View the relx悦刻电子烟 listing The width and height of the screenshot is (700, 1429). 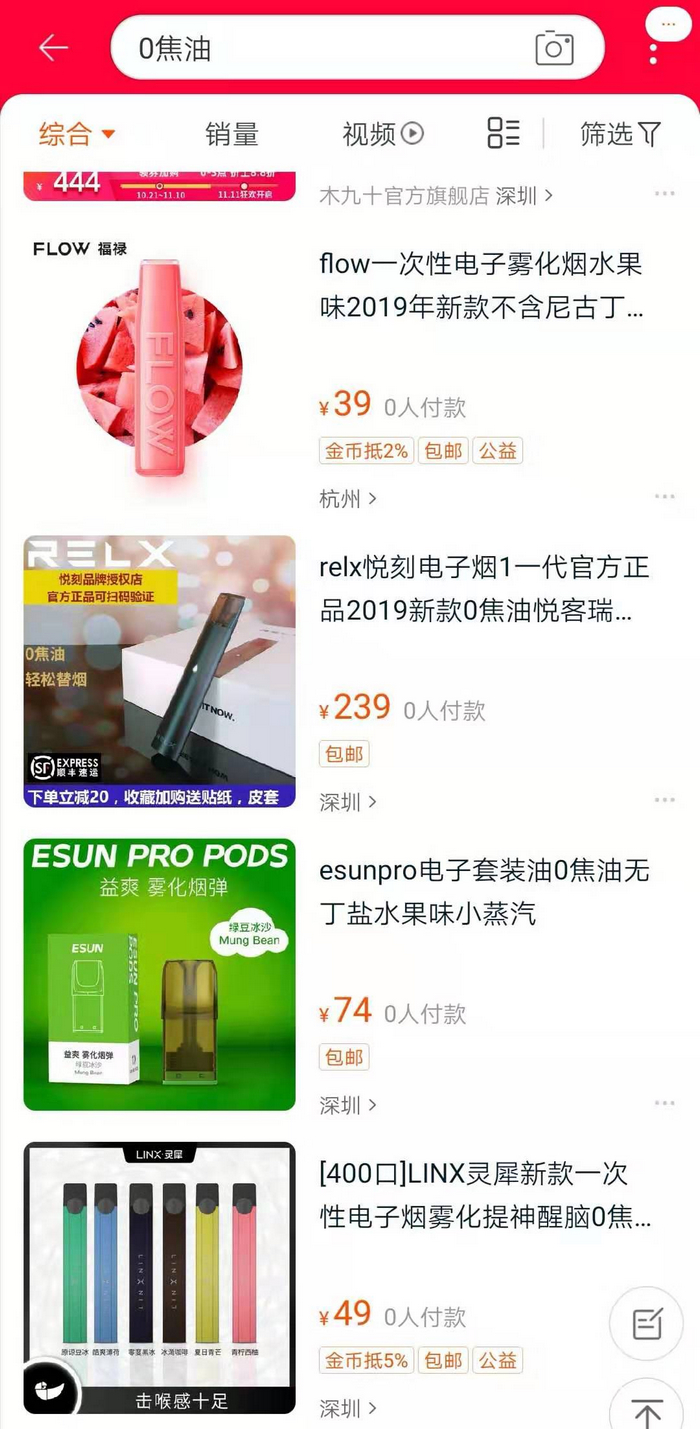(x=484, y=589)
